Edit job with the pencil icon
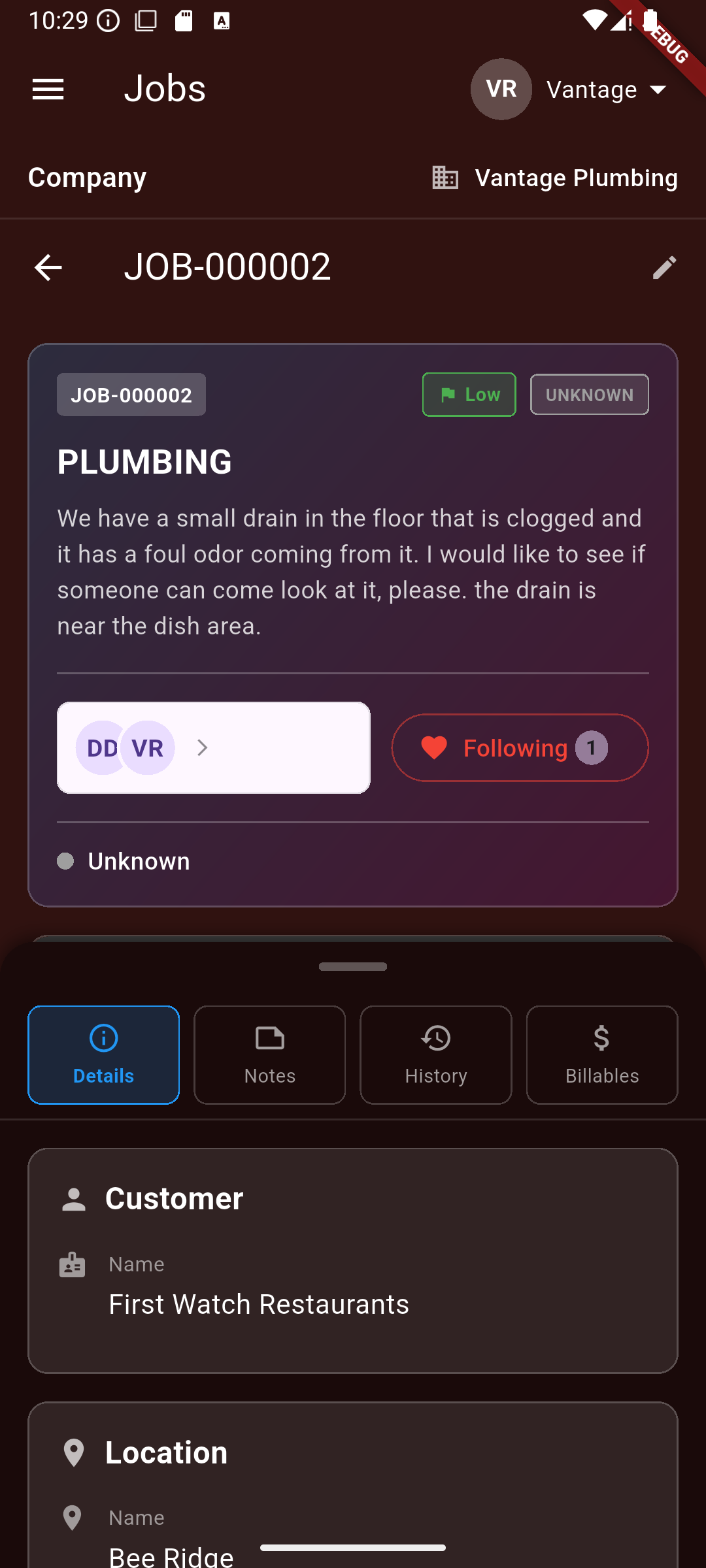The width and height of the screenshot is (706, 1568). [x=664, y=268]
